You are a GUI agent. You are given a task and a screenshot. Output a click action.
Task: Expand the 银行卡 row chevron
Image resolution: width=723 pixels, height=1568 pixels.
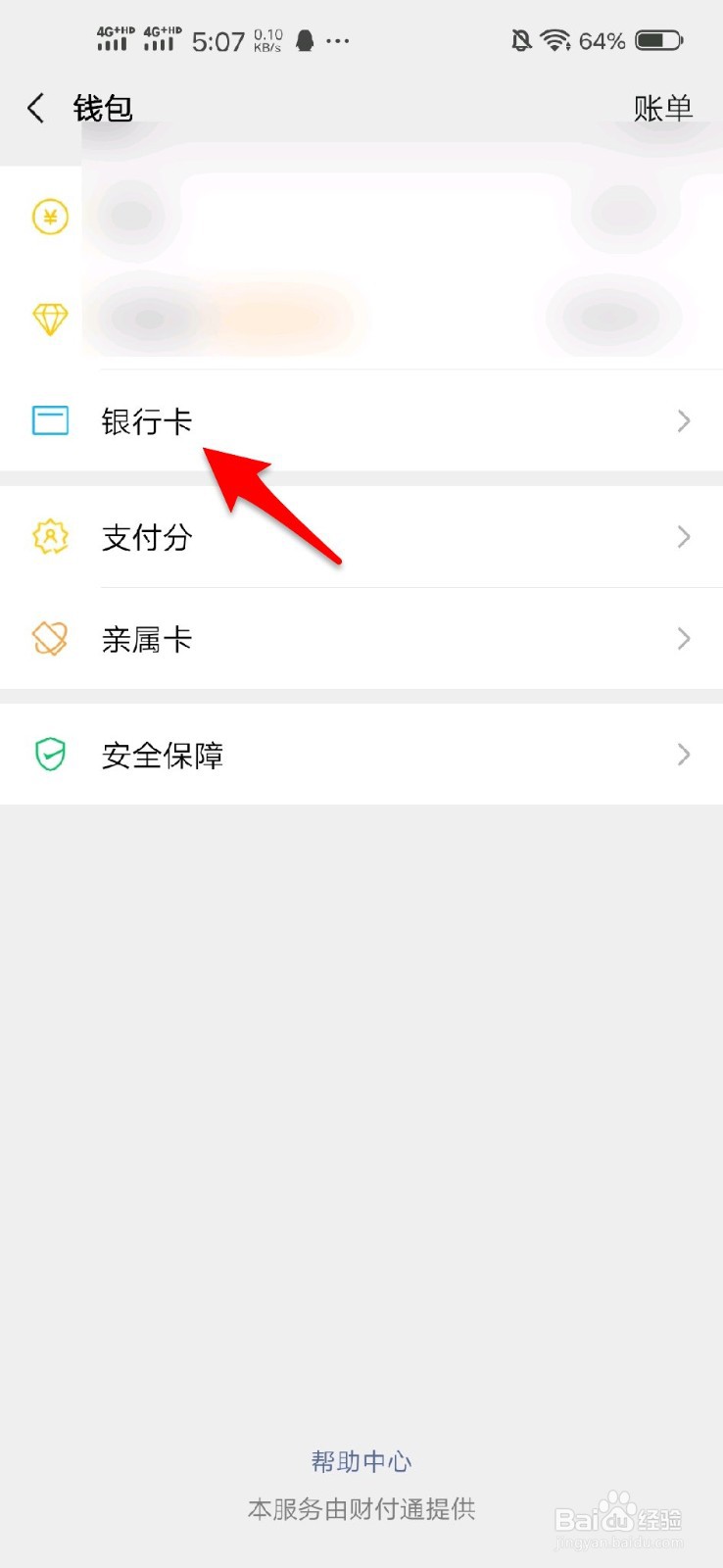tap(684, 420)
